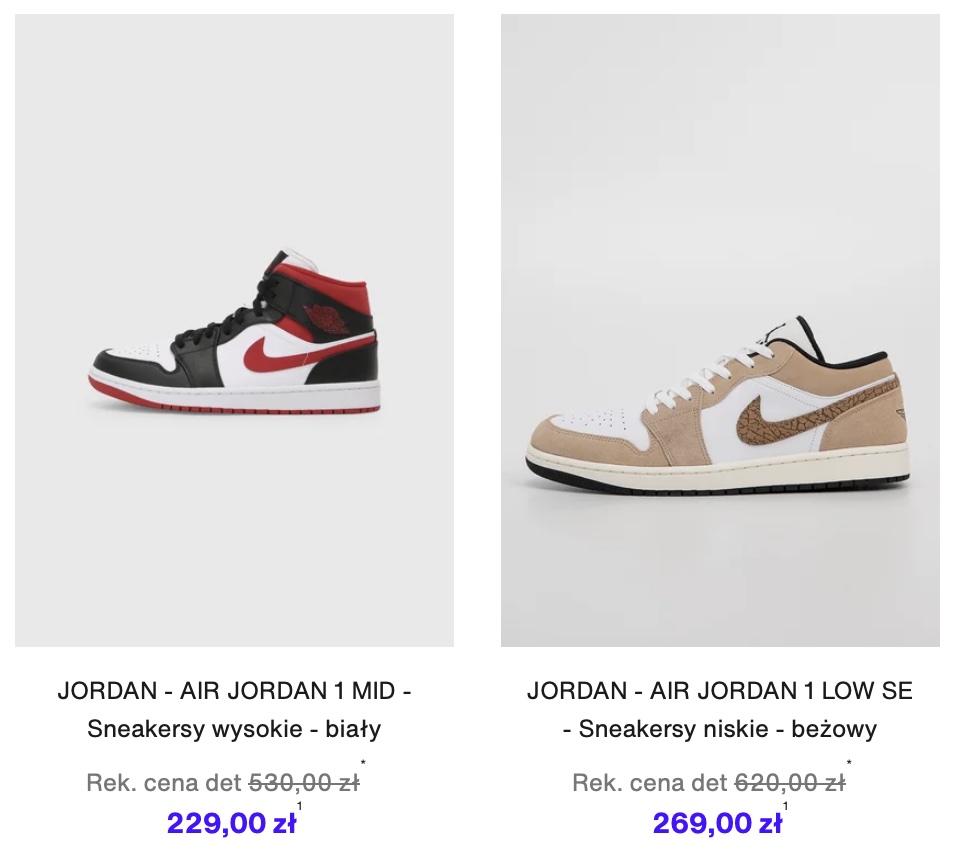Image resolution: width=956 pixels, height=850 pixels.
Task: Open the Air Jordan 1 Mid product card
Action: pos(234,330)
